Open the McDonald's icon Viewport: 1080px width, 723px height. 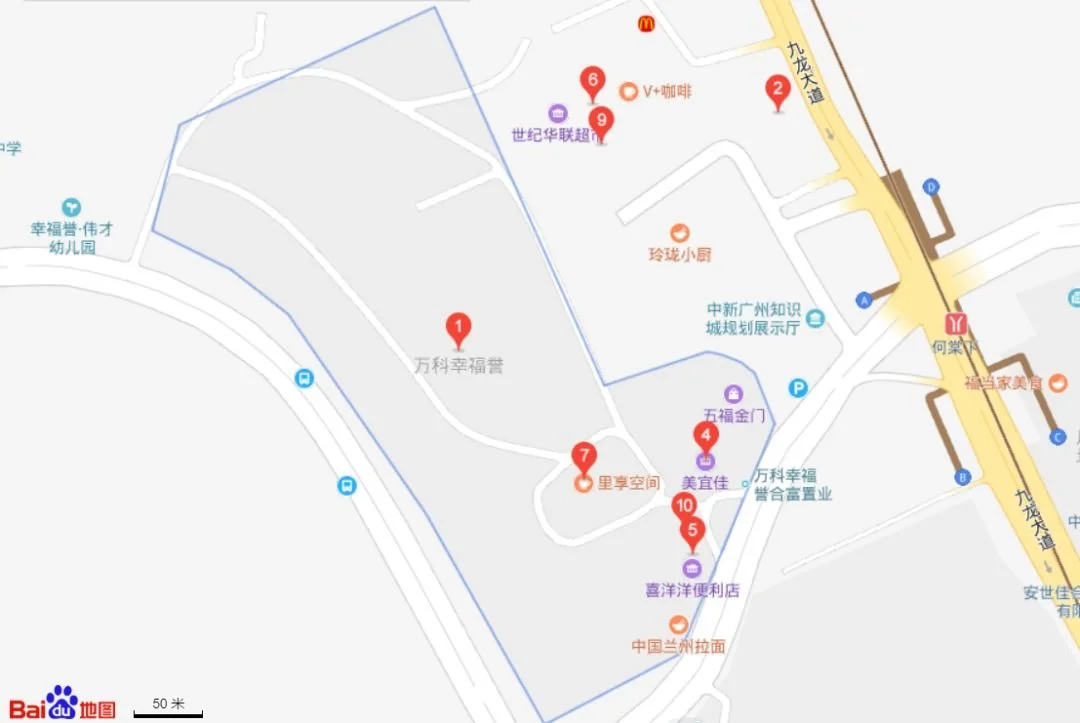point(645,24)
